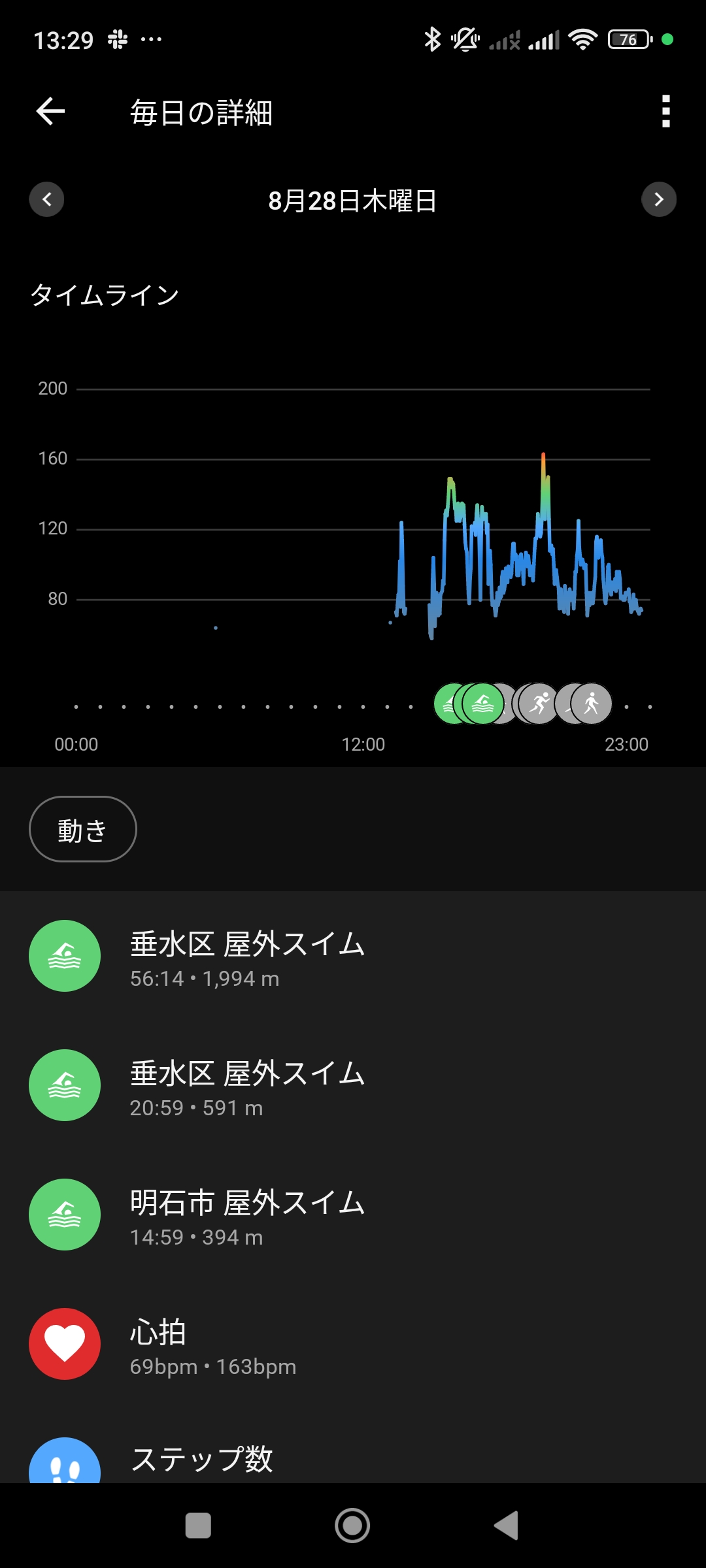Select the 動き chip
Screen dimensions: 706x1568
(x=82, y=829)
